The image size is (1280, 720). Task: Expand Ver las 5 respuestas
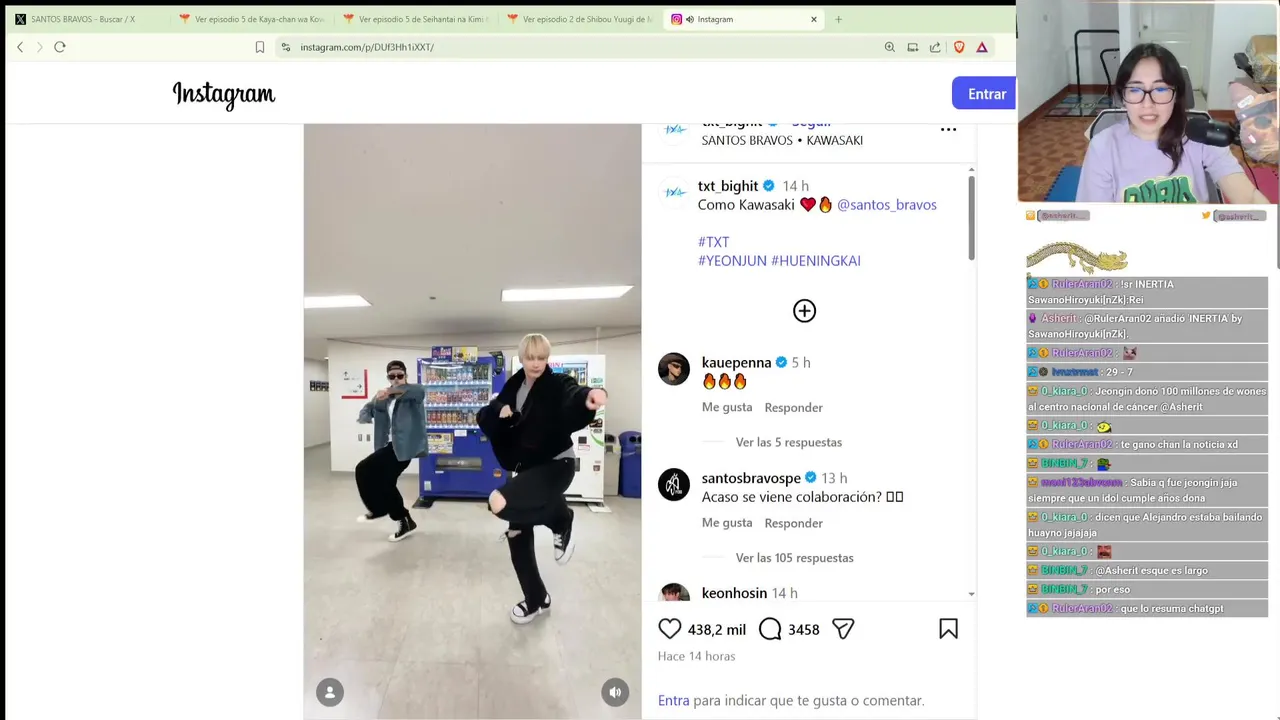[788, 443]
